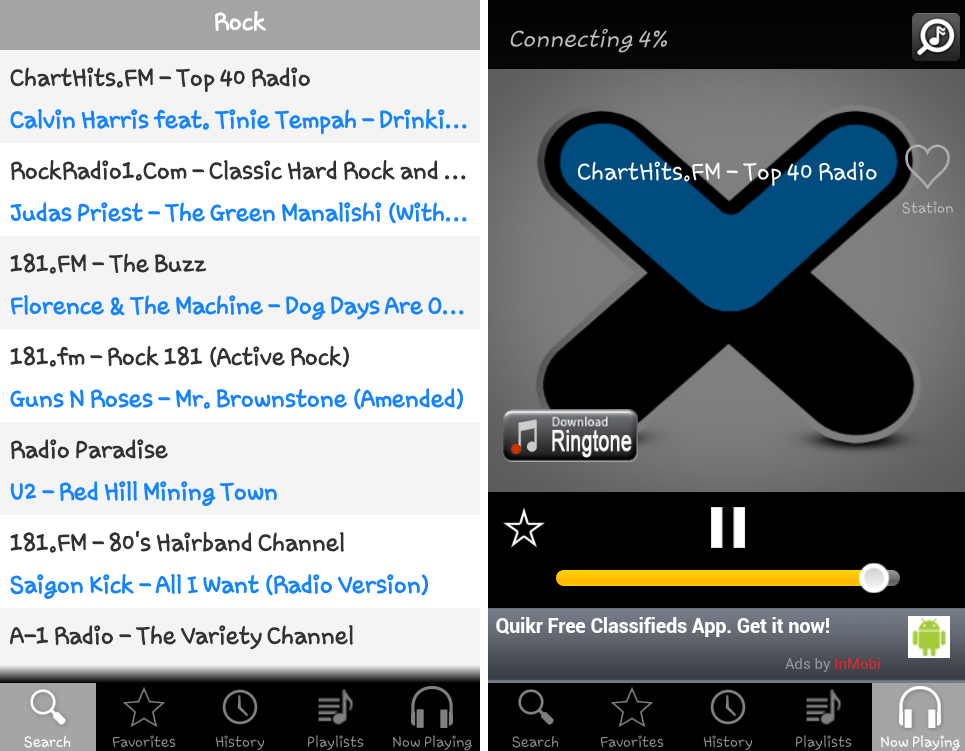Image resolution: width=965 pixels, height=751 pixels.
Task: Go to Playlists tab on the player screen
Action: click(x=823, y=717)
